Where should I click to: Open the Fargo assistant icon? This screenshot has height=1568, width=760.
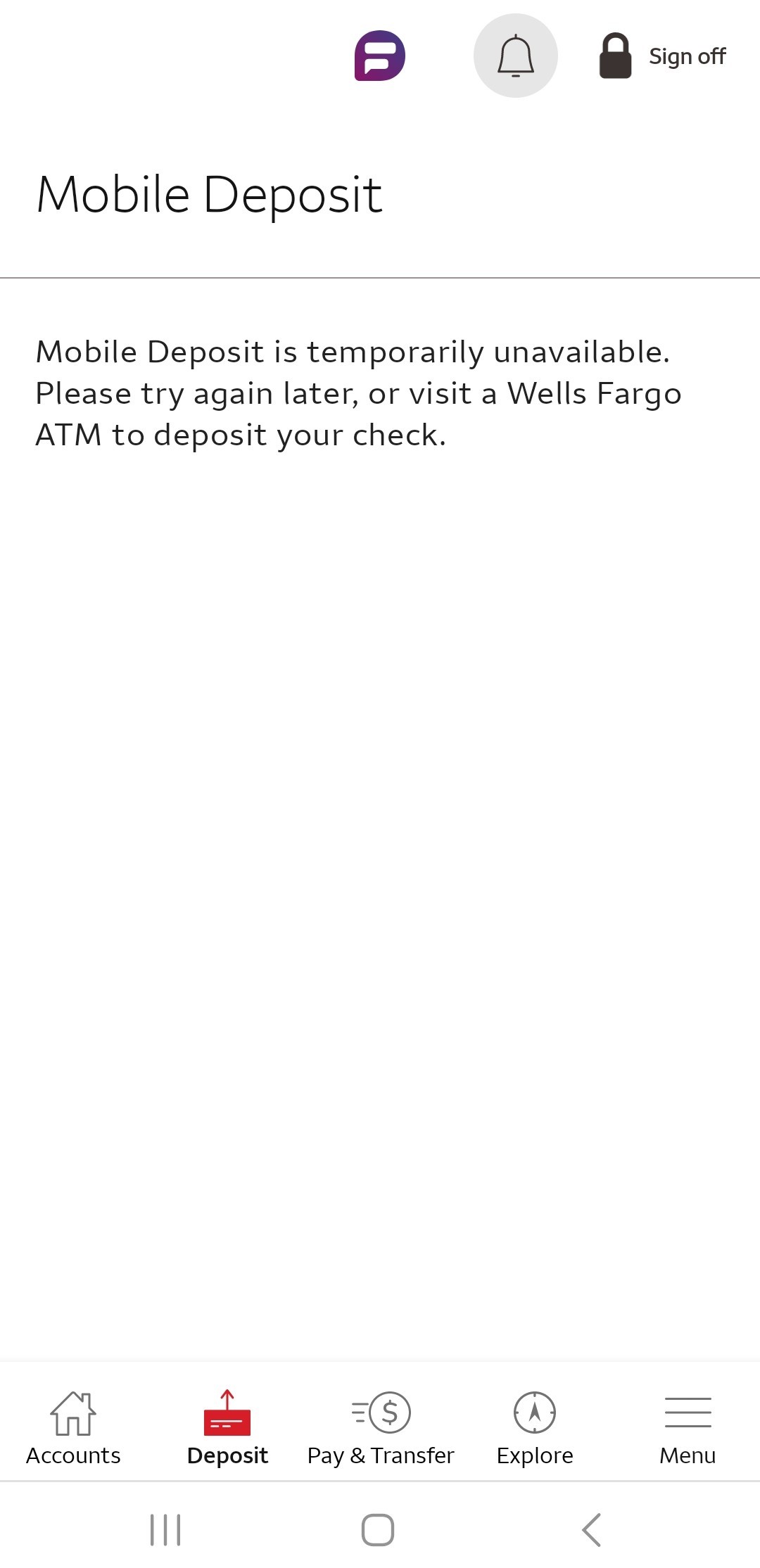tap(380, 56)
